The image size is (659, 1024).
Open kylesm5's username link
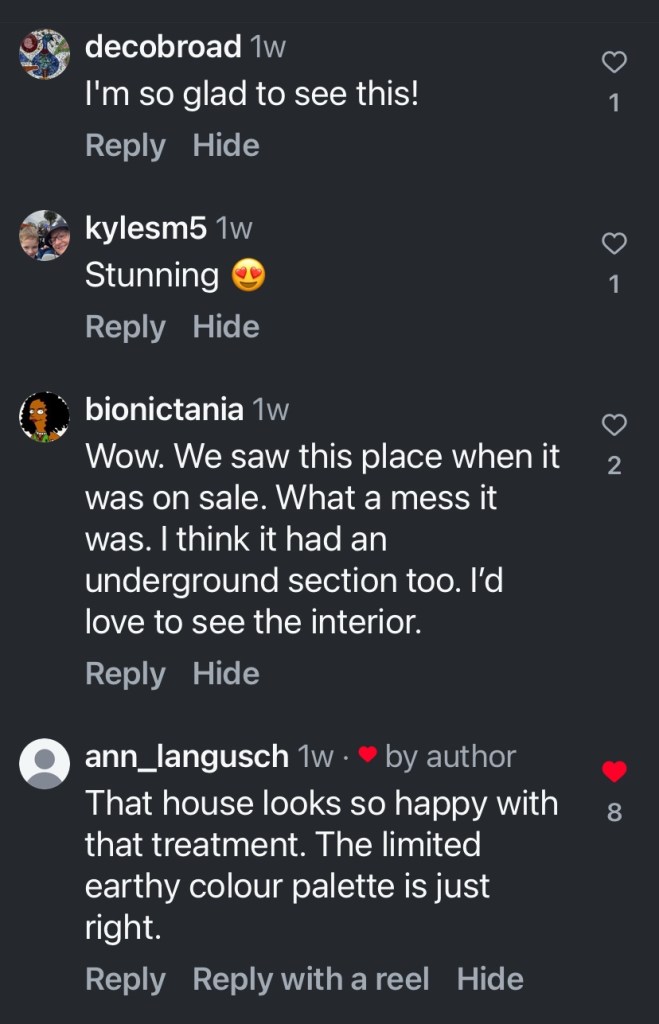146,228
